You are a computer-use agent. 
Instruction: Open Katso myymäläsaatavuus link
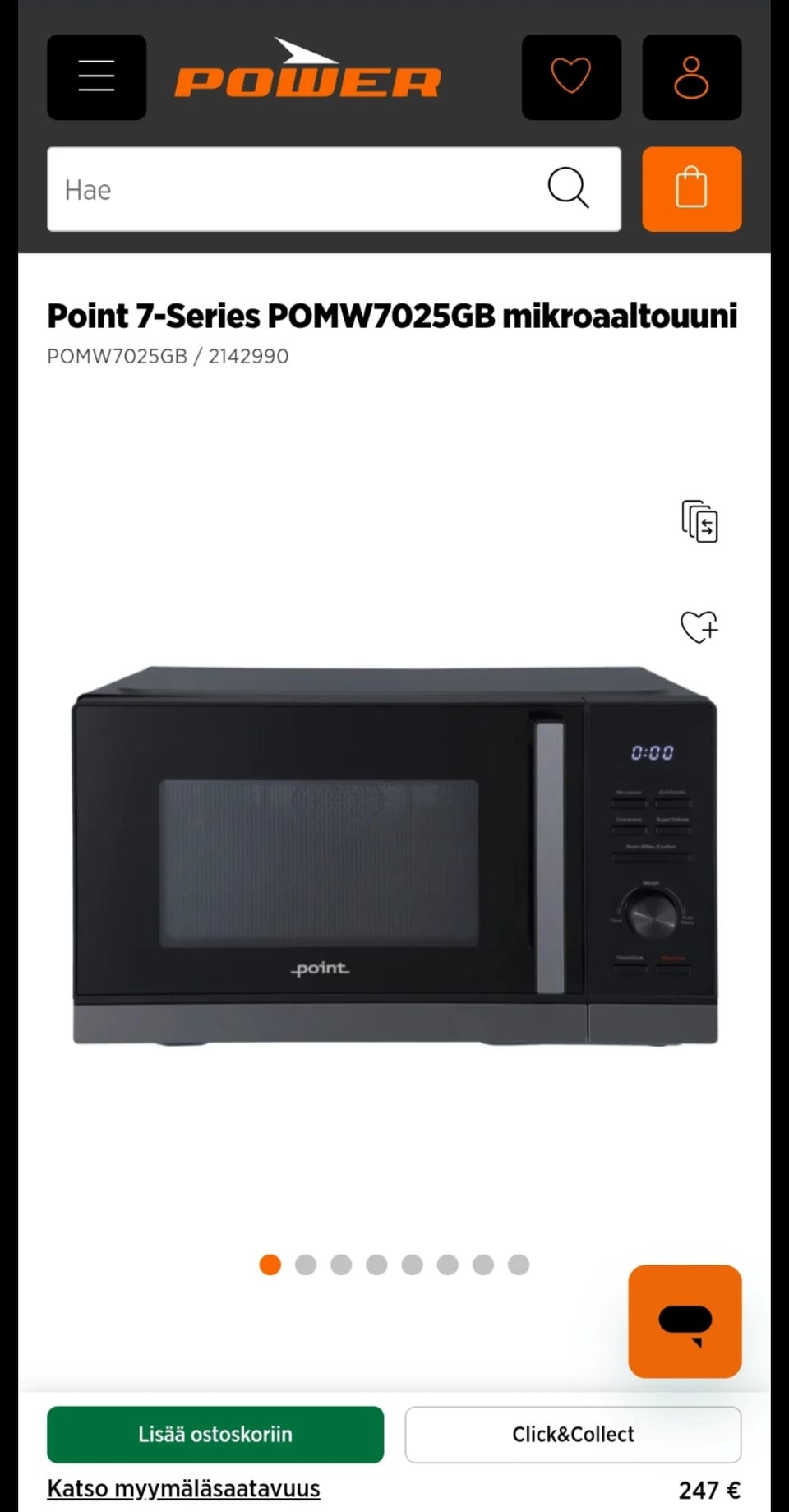[183, 1488]
